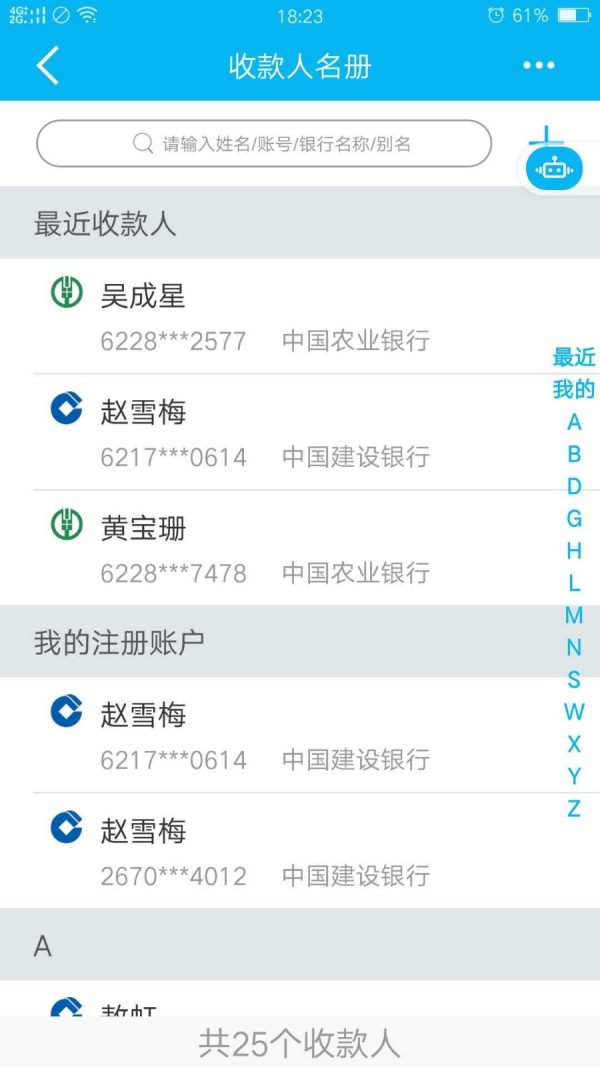The height and width of the screenshot is (1067, 600).
Task: Choose my registered account 2670***4012
Action: pos(300,851)
